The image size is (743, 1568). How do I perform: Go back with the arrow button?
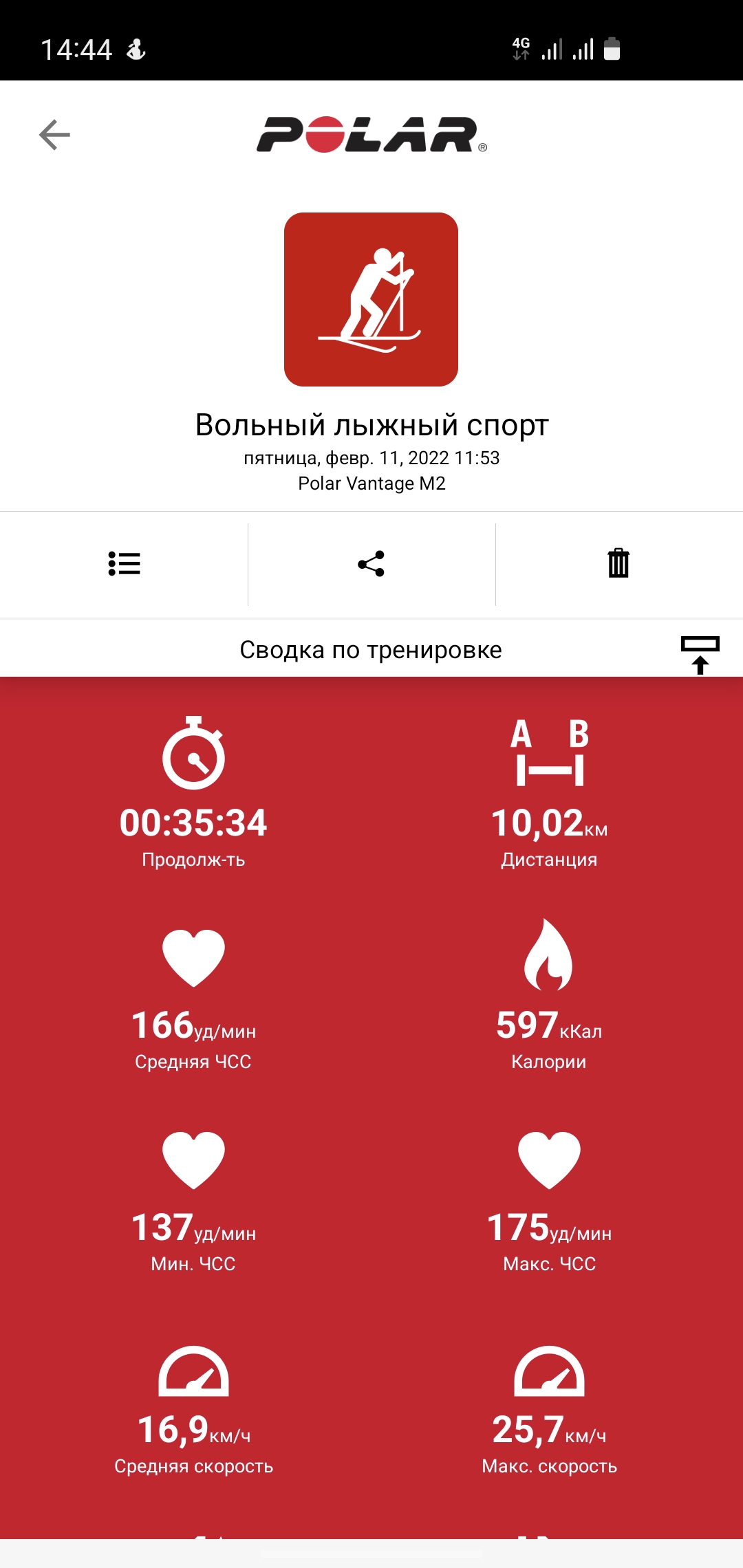click(52, 135)
